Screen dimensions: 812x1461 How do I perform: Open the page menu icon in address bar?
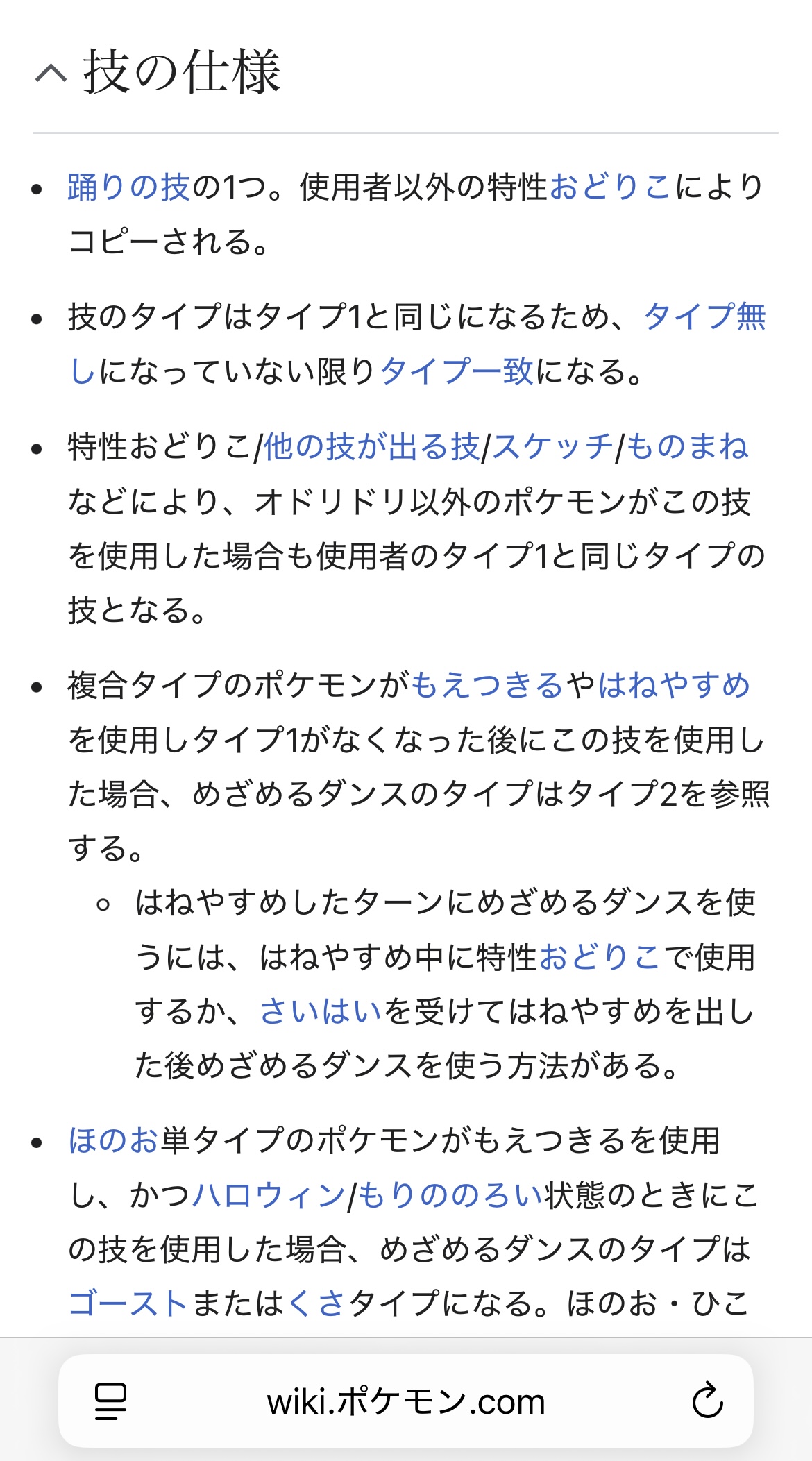(x=110, y=1401)
